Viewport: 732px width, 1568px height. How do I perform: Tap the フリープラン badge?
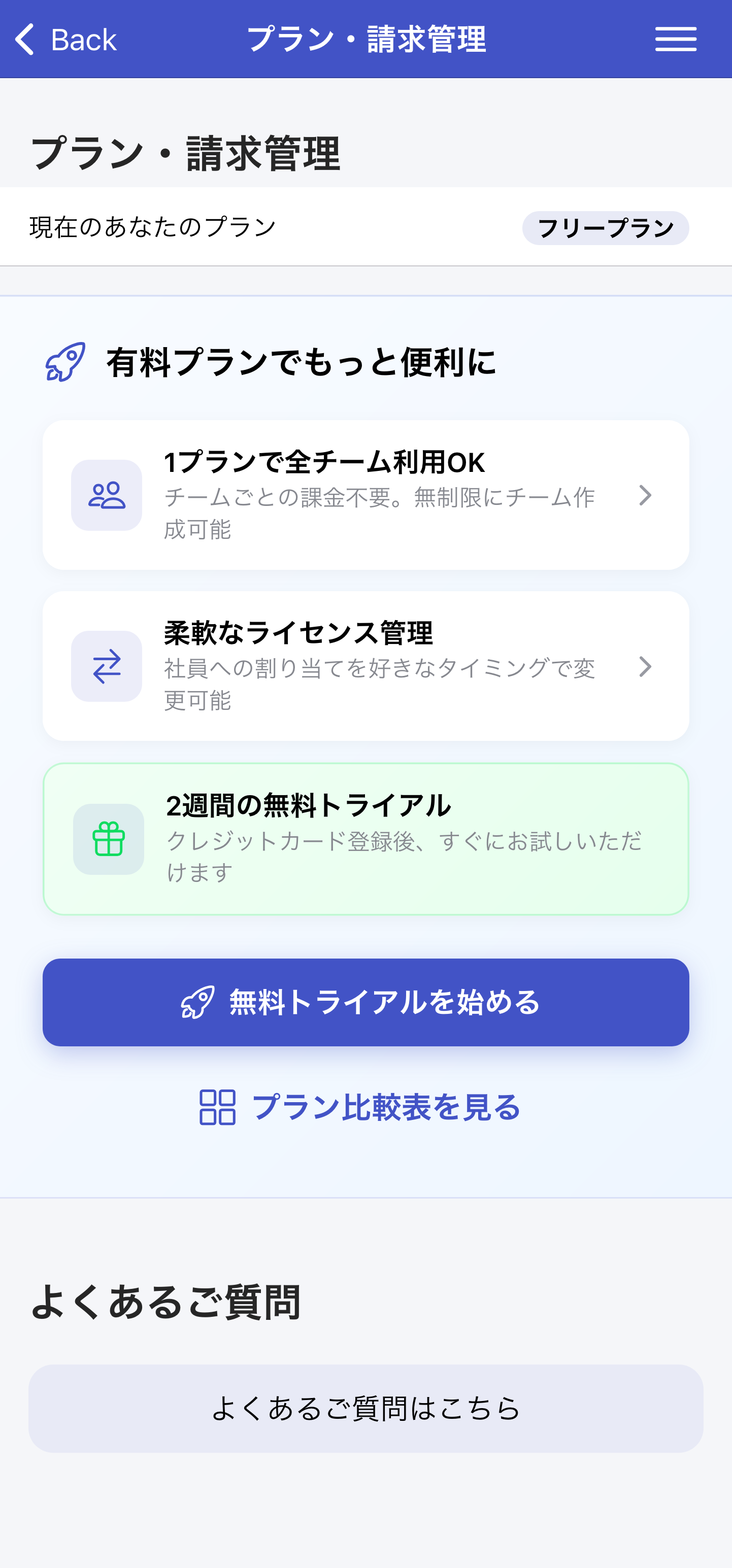605,228
